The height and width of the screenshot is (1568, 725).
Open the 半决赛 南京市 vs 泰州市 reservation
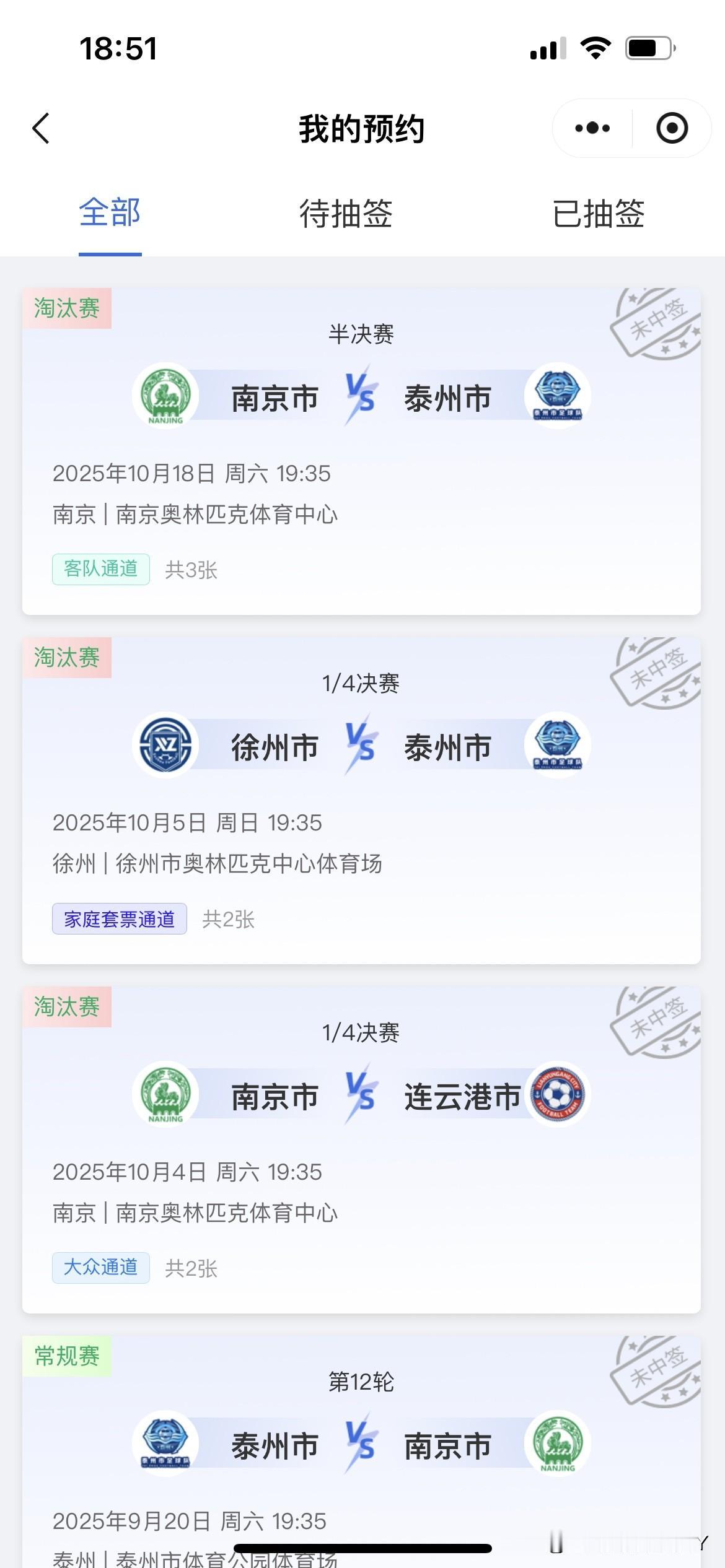click(x=361, y=452)
